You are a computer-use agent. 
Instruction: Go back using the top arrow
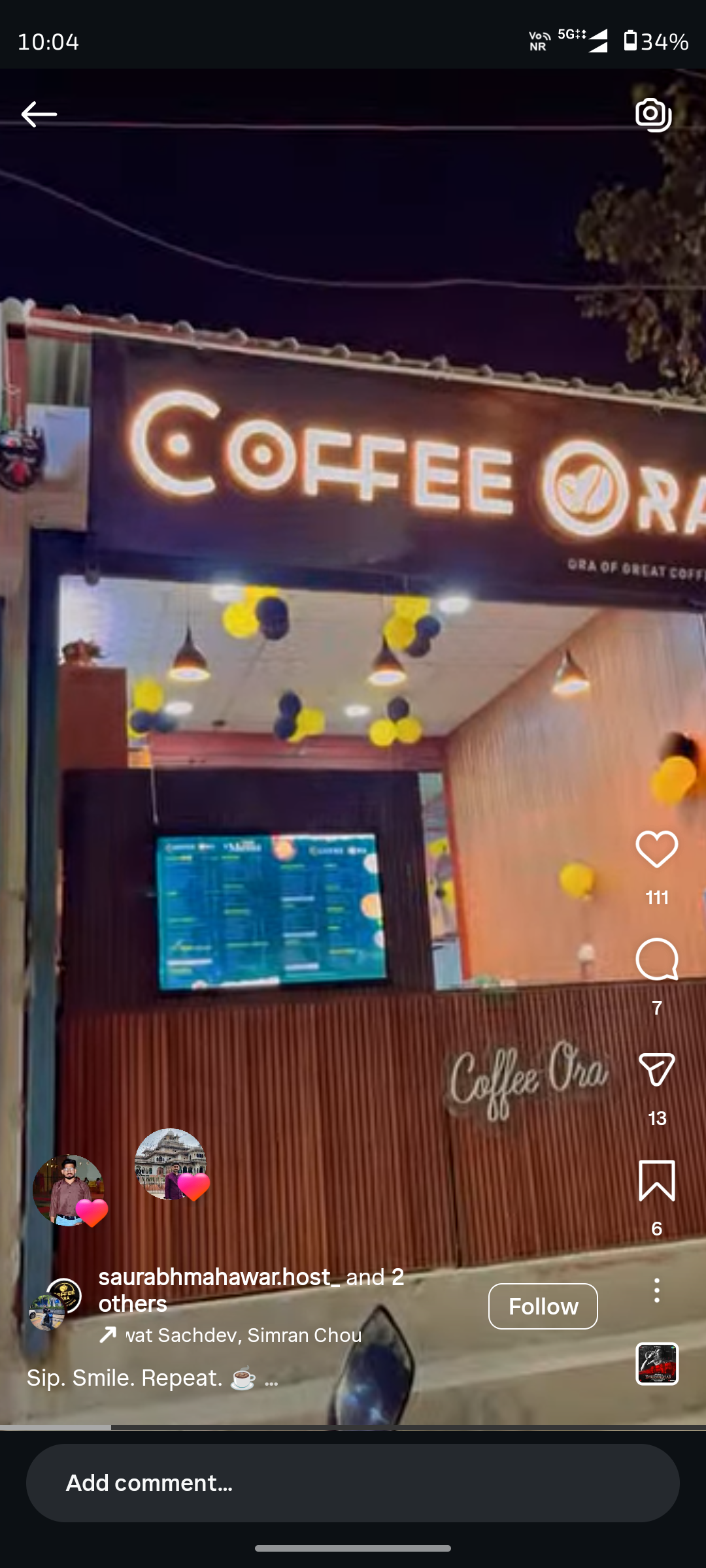pyautogui.click(x=39, y=114)
